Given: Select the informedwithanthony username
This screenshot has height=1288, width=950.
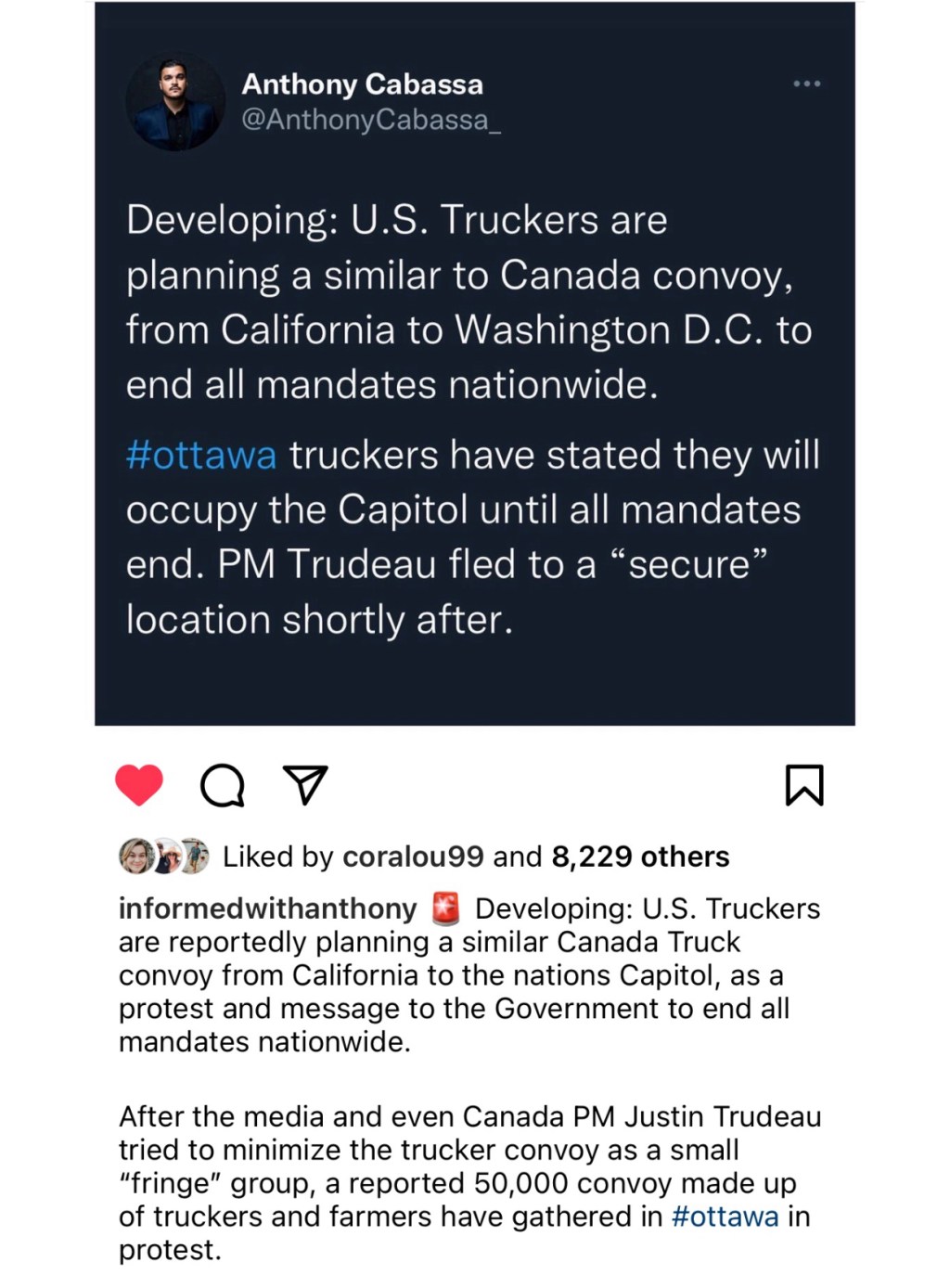Looking at the screenshot, I should coord(265,908).
